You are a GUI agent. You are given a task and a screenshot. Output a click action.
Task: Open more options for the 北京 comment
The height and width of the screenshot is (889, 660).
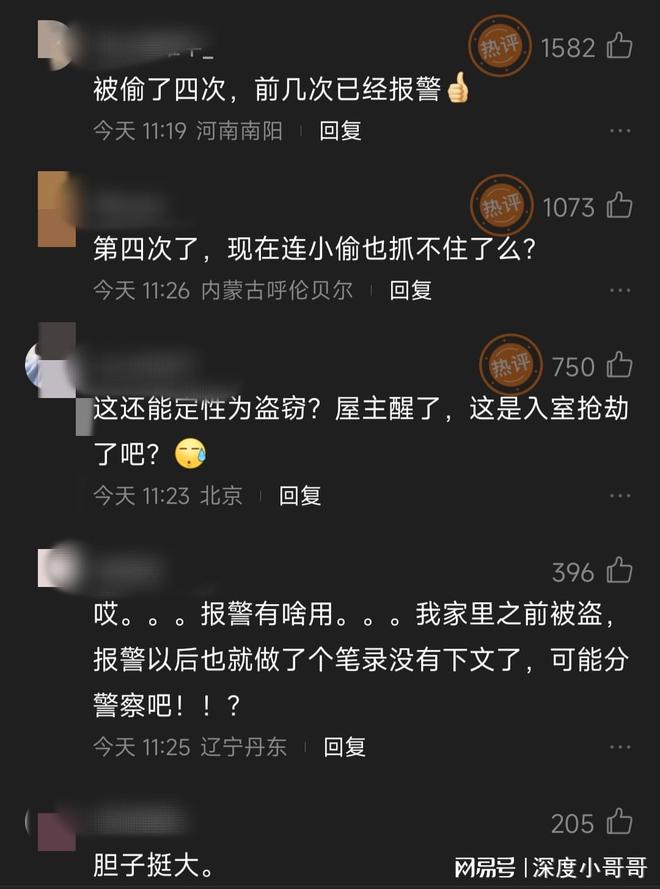[x=620, y=496]
